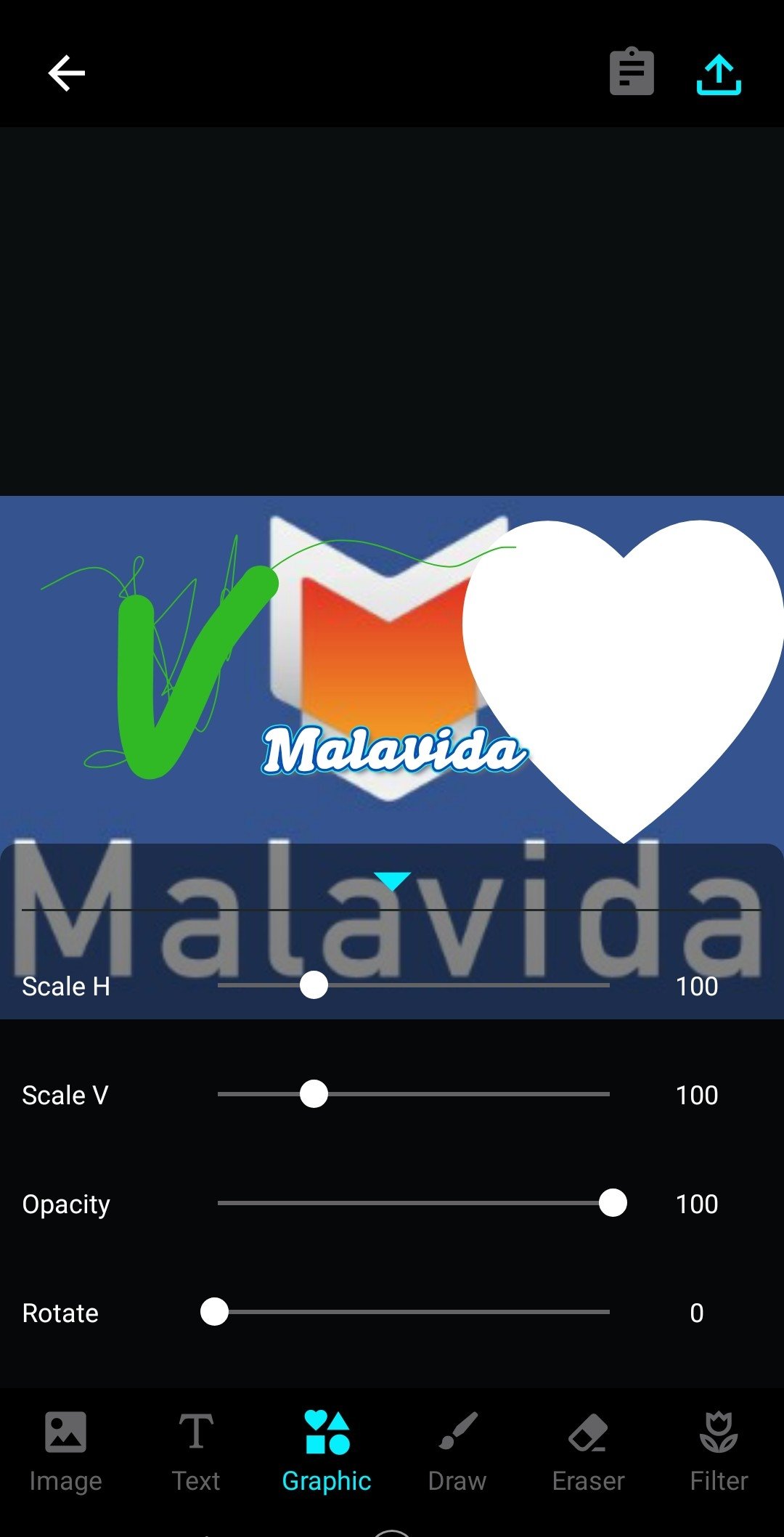
Task: Tap the Scale H slider track
Action: pyautogui.click(x=414, y=985)
